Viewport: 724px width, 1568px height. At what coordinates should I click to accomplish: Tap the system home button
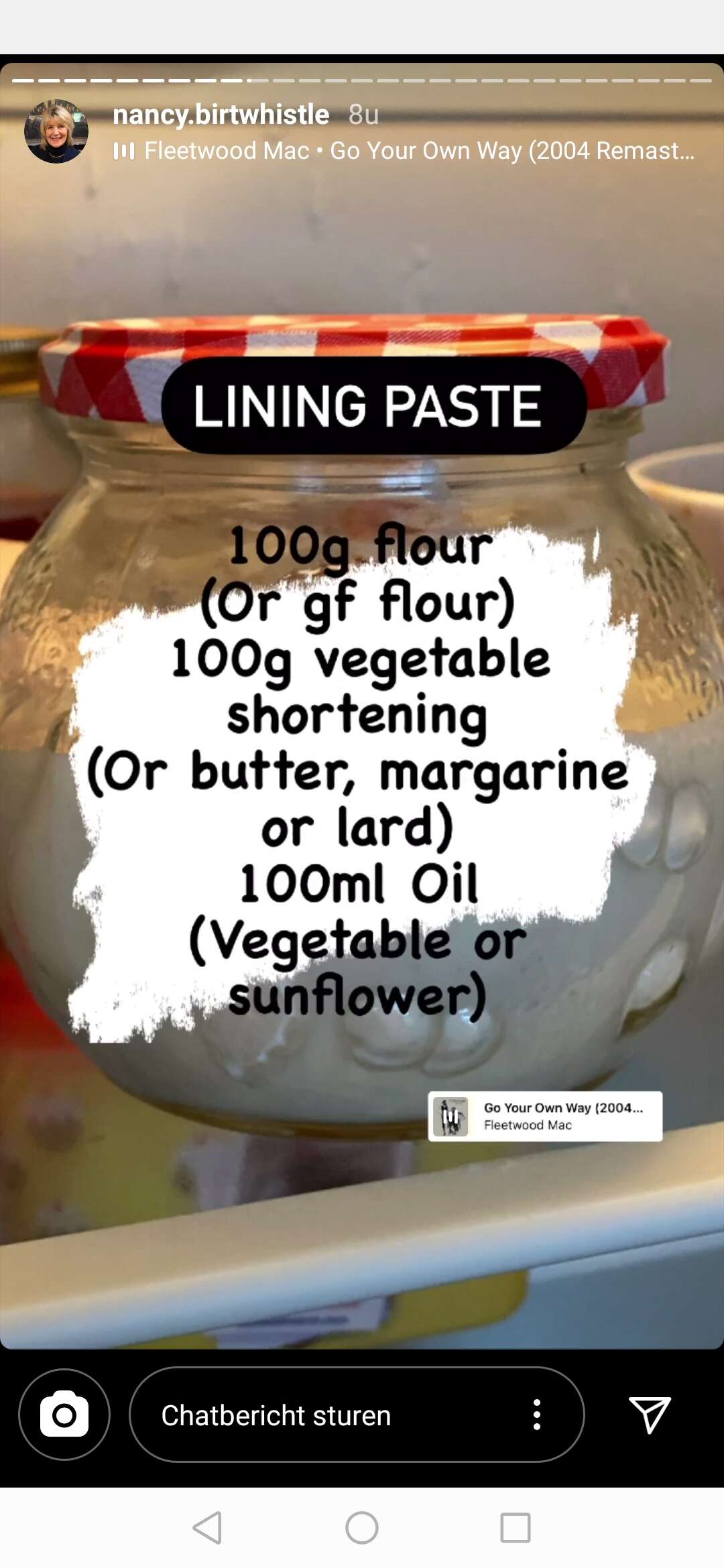[x=362, y=1528]
